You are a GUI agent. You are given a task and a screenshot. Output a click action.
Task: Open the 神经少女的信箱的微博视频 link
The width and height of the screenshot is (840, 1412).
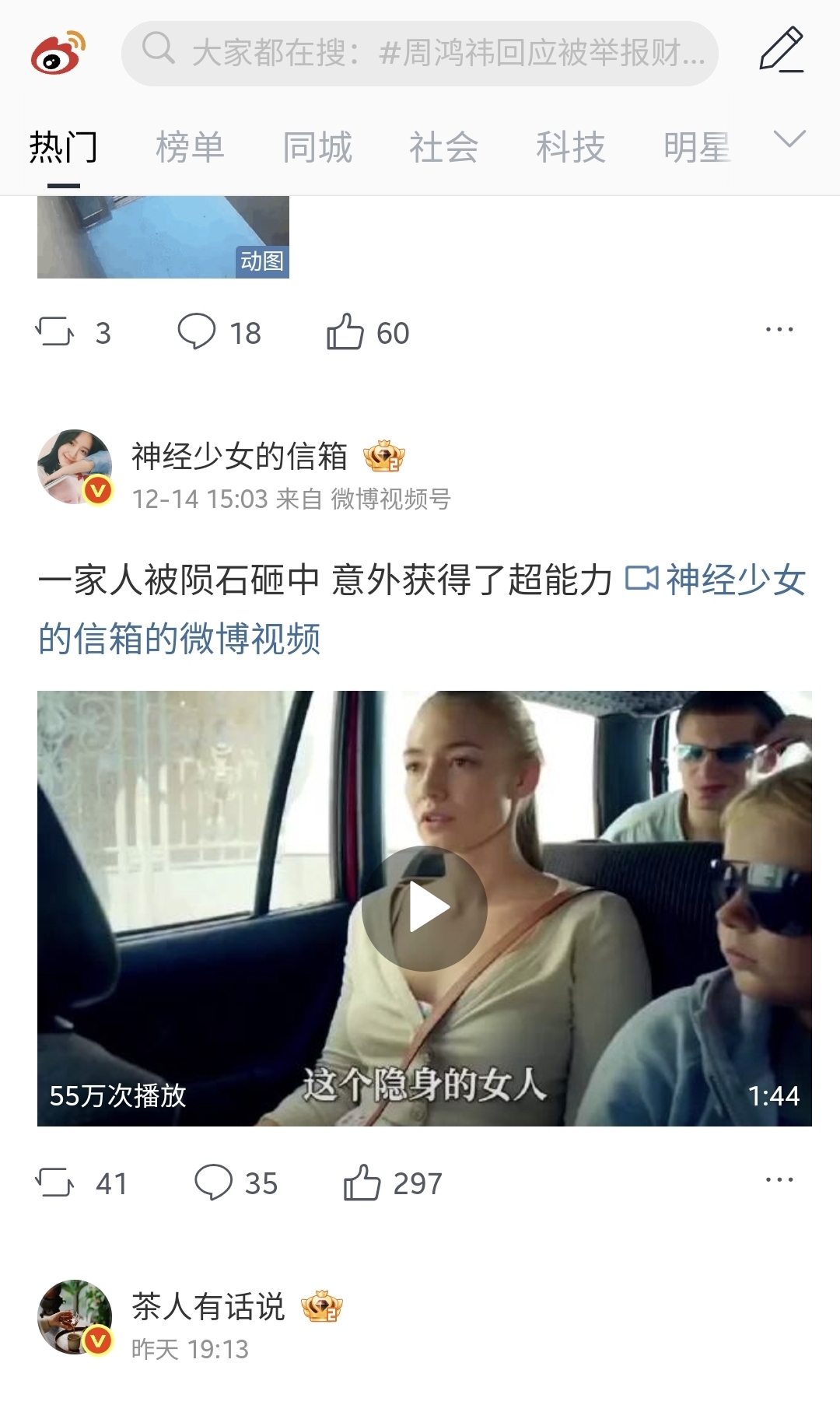click(179, 639)
